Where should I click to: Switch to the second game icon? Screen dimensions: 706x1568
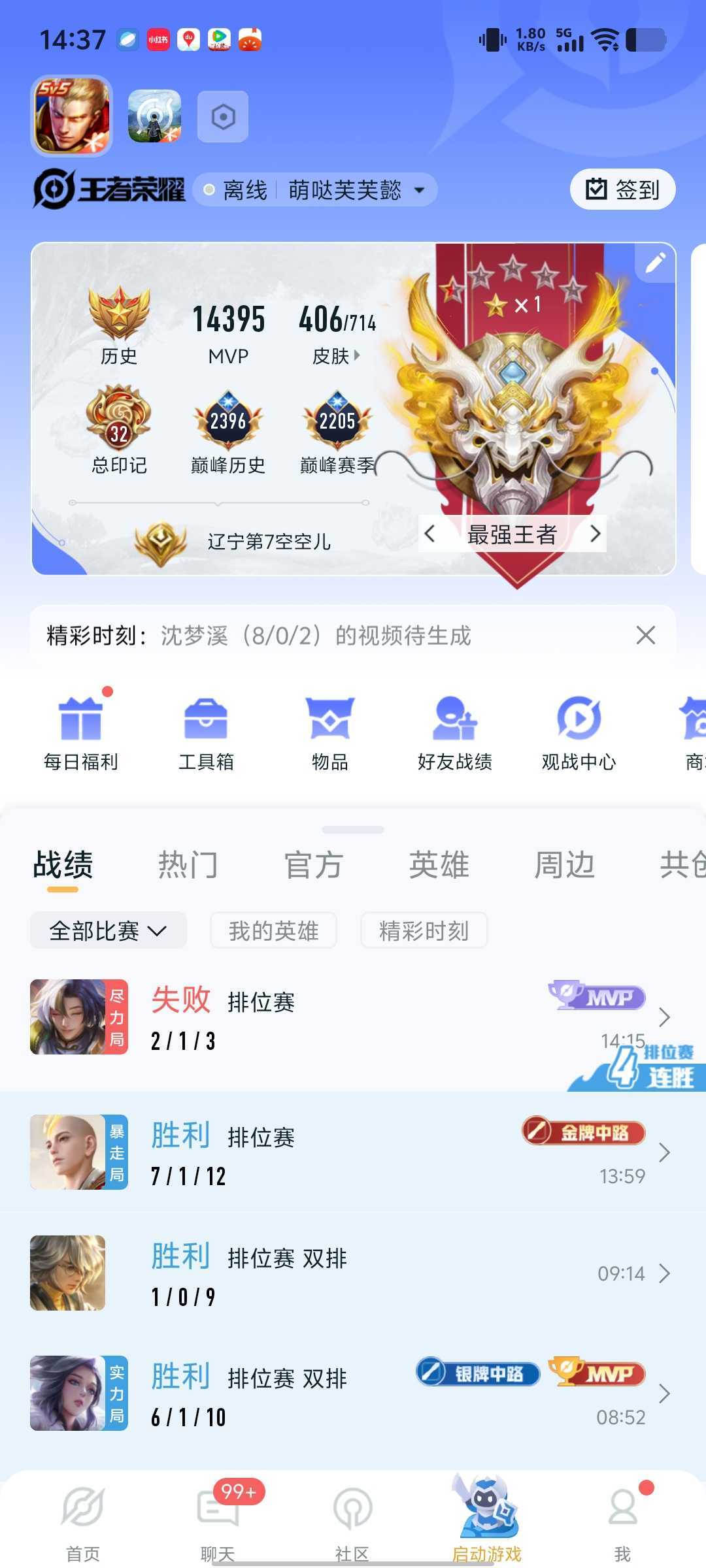tap(154, 116)
